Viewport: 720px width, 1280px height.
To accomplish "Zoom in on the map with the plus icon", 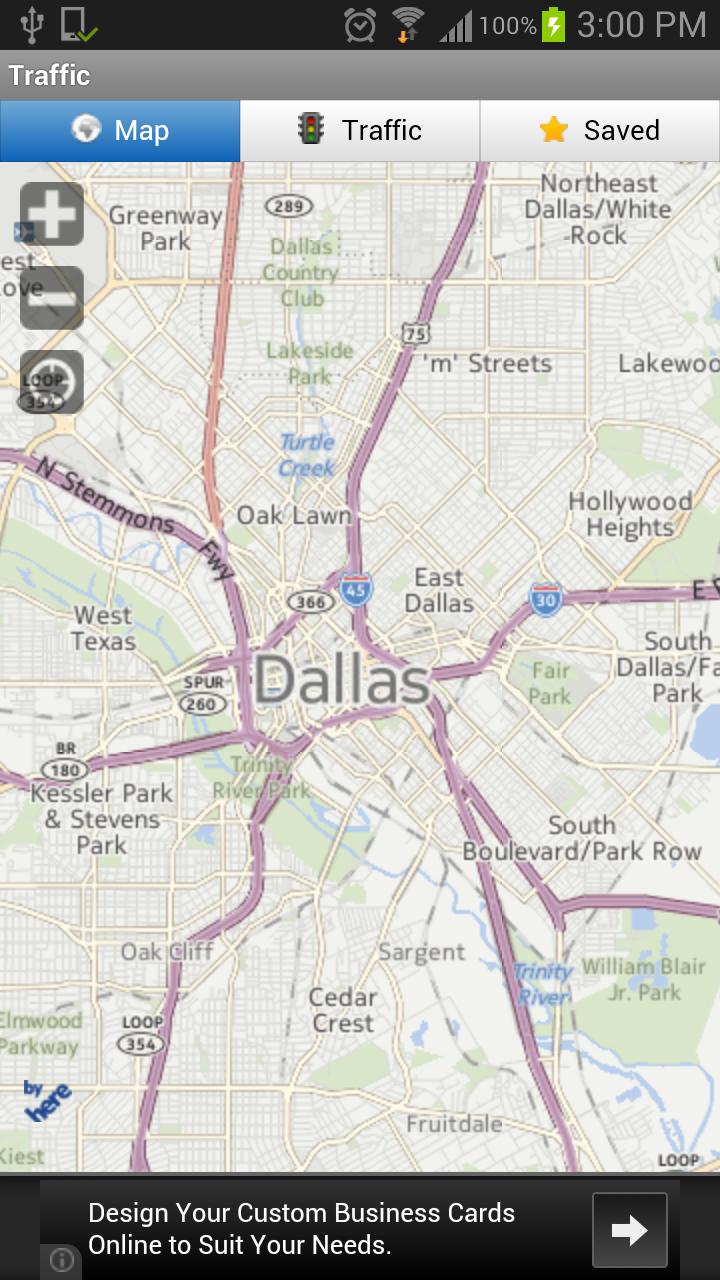I will pos(50,214).
